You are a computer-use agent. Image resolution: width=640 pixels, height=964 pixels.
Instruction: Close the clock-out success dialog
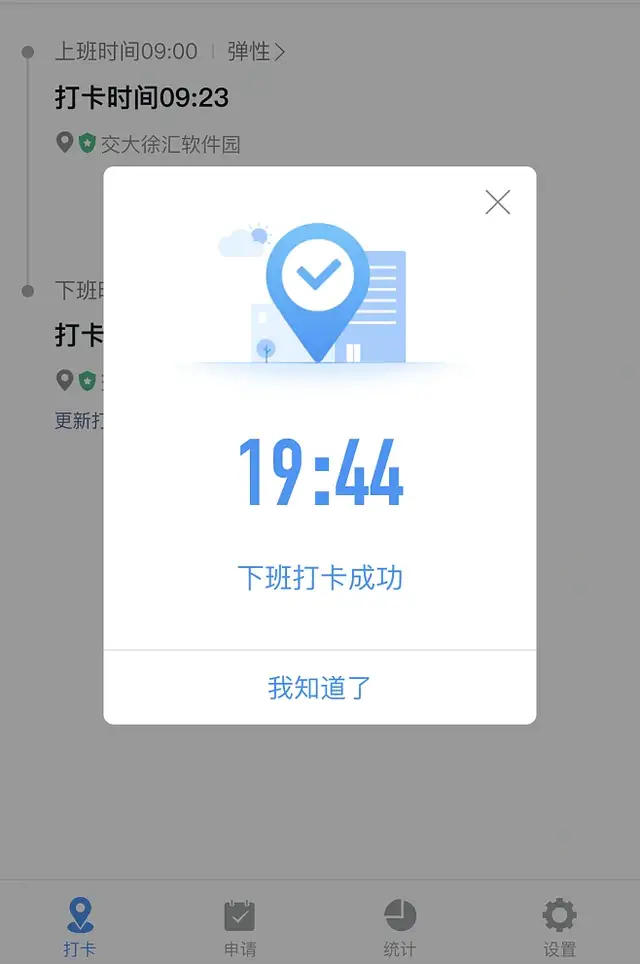pos(497,202)
